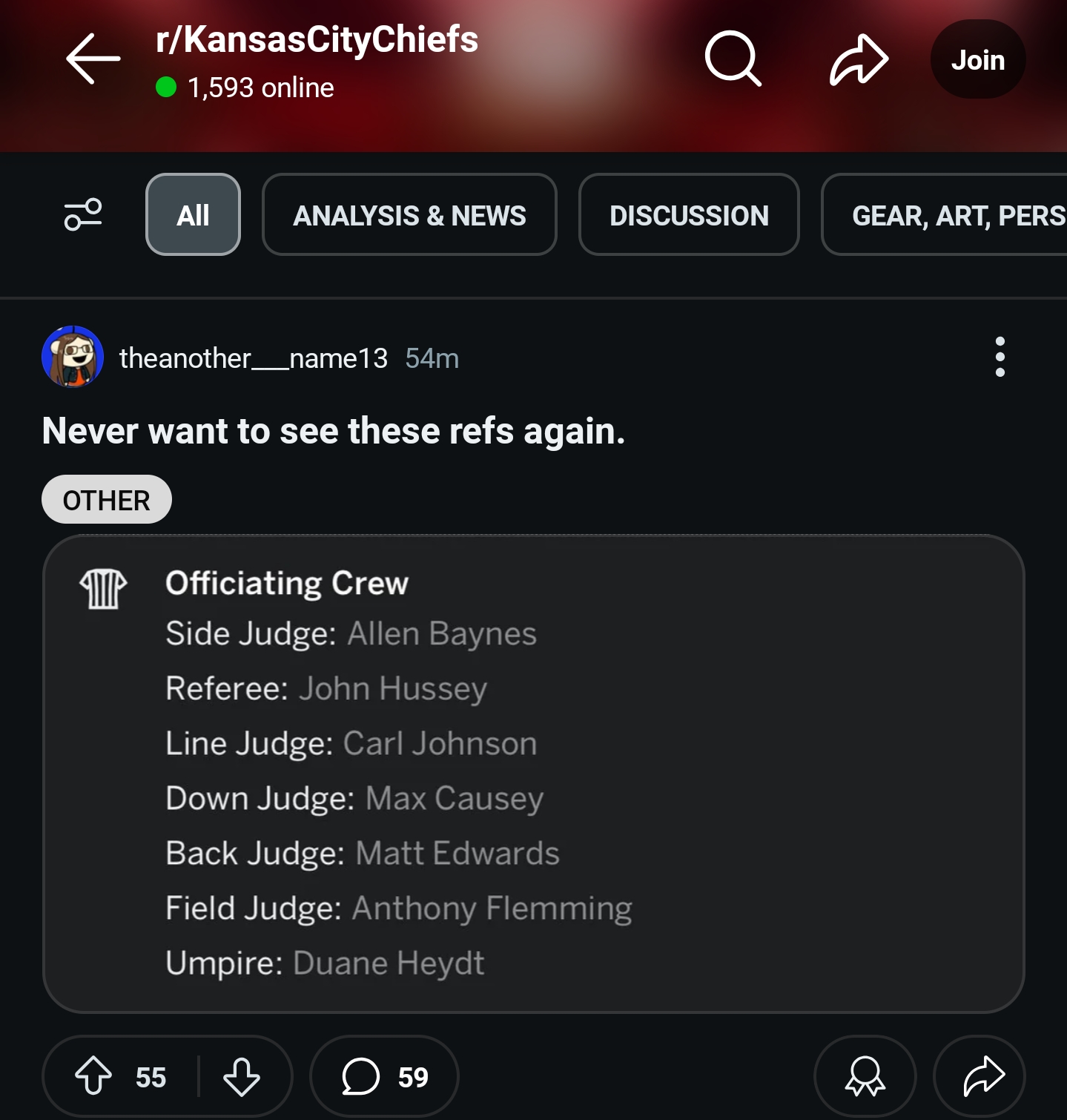The width and height of the screenshot is (1067, 1120).
Task: Open theanother___name13's profile
Action: coord(253,358)
